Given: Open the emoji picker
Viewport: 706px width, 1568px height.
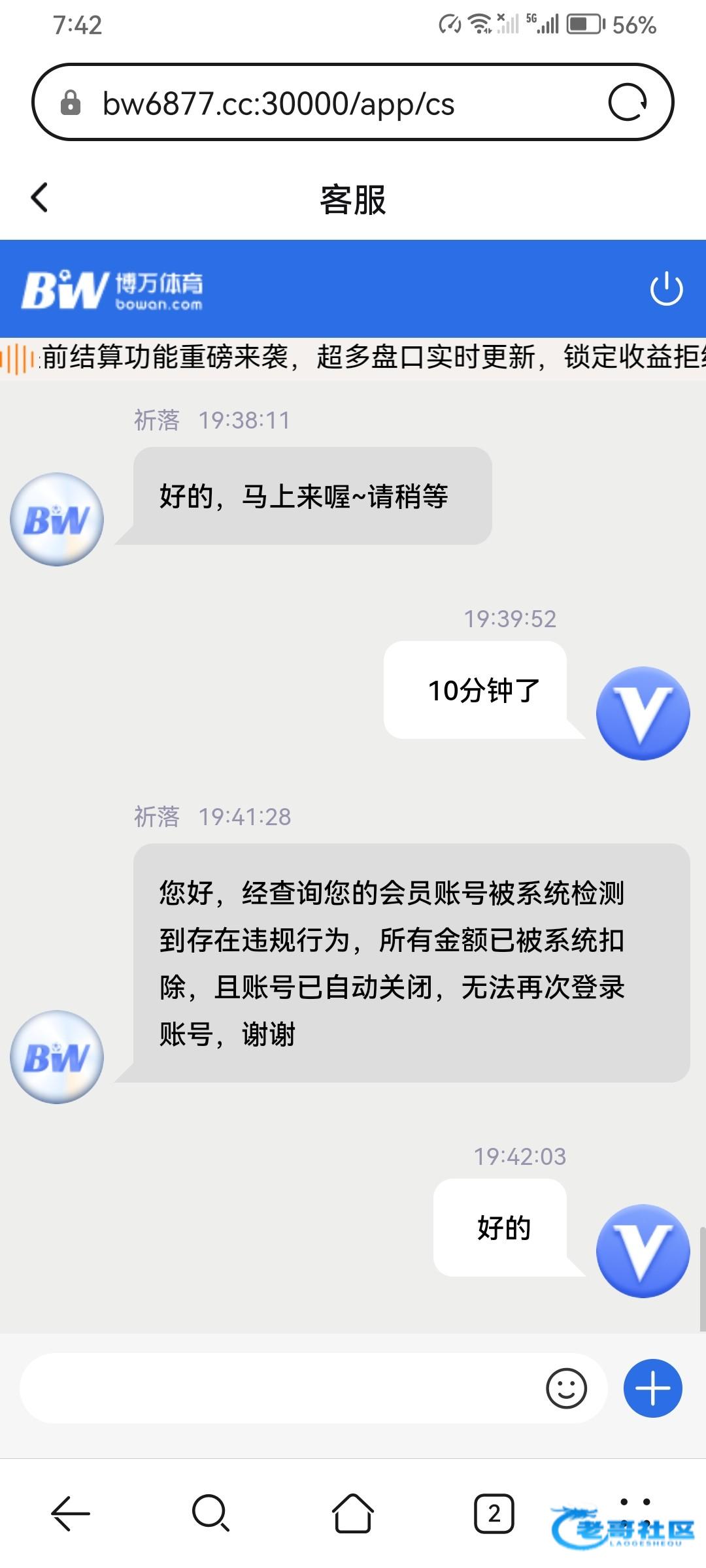Looking at the screenshot, I should [566, 1388].
